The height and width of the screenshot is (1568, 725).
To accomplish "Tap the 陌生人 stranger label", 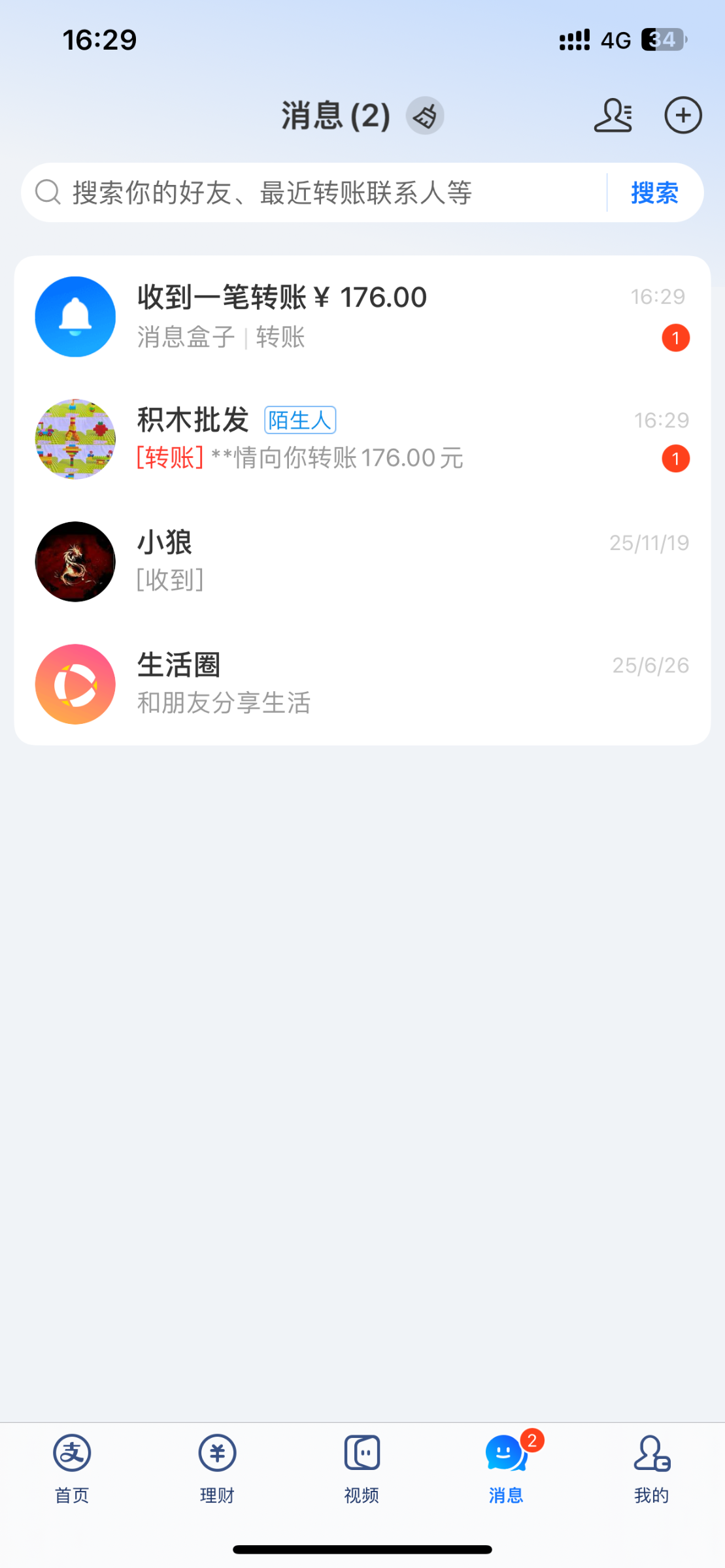I will [300, 420].
